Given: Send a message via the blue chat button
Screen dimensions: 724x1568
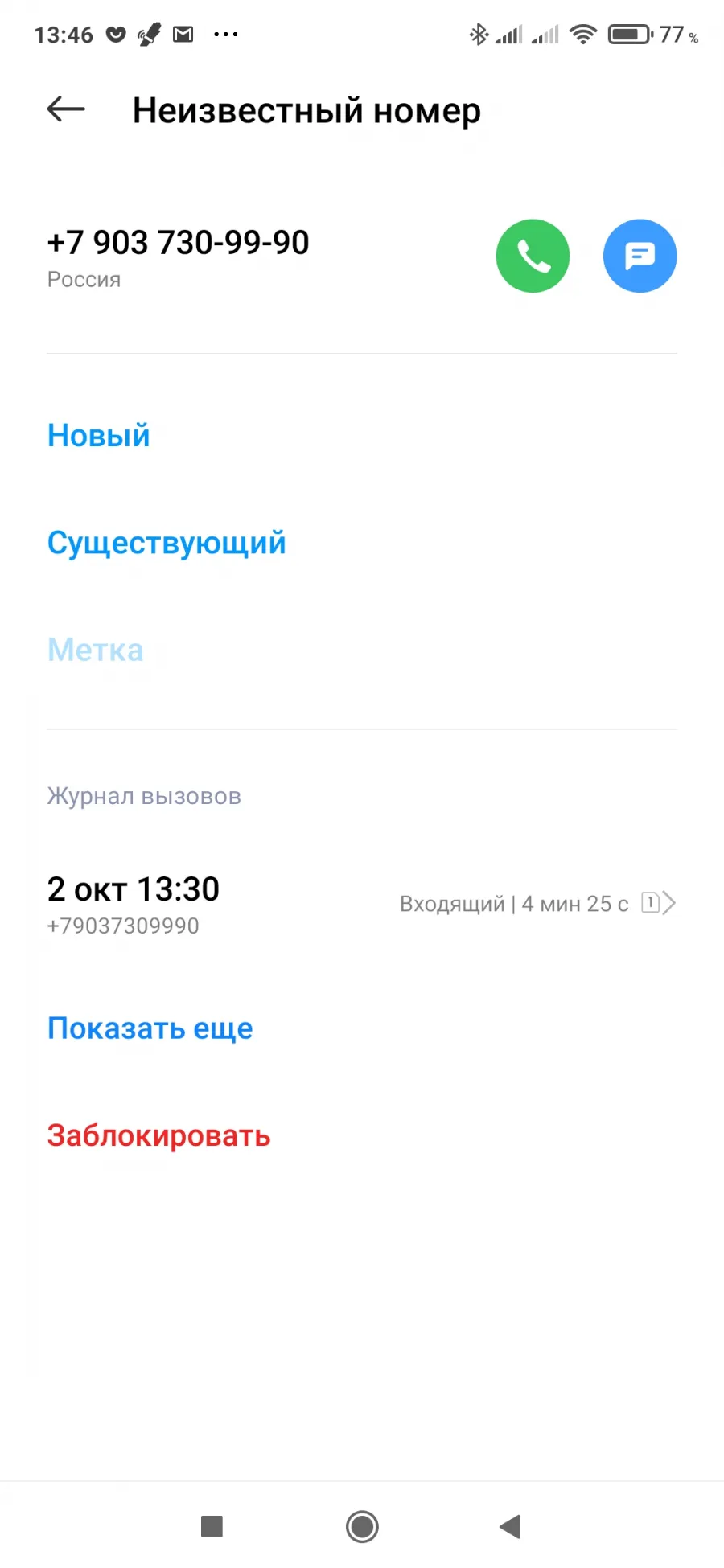Looking at the screenshot, I should tap(640, 256).
